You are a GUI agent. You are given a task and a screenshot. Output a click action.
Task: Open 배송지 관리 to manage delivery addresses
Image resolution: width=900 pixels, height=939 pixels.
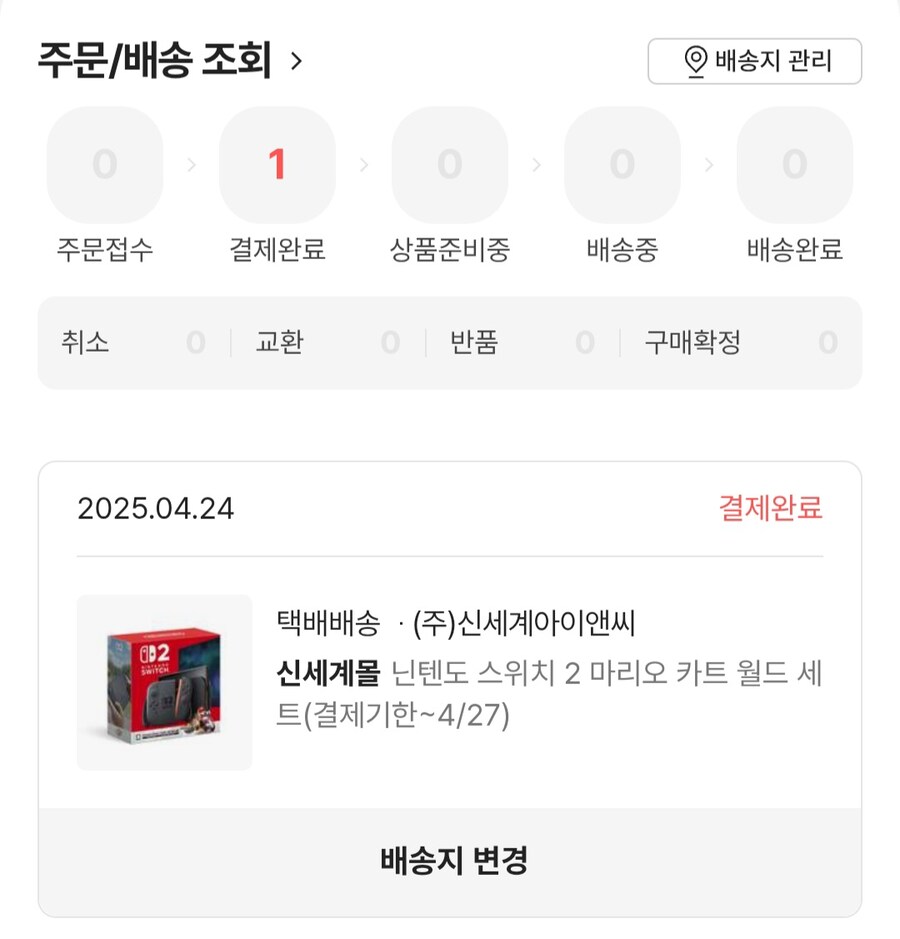(x=755, y=61)
